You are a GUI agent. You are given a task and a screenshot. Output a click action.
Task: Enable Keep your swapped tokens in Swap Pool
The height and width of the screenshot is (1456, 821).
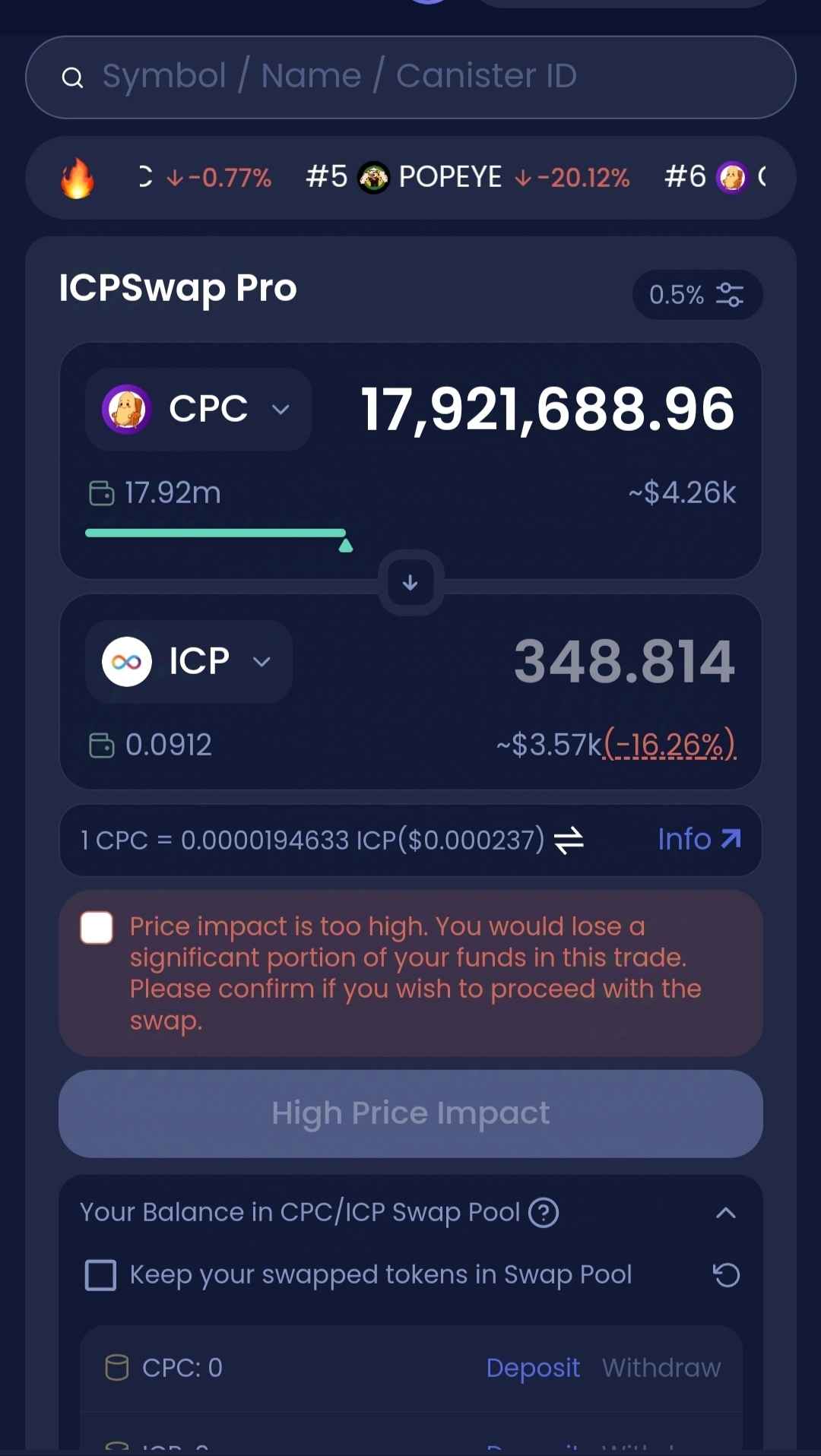click(101, 1275)
